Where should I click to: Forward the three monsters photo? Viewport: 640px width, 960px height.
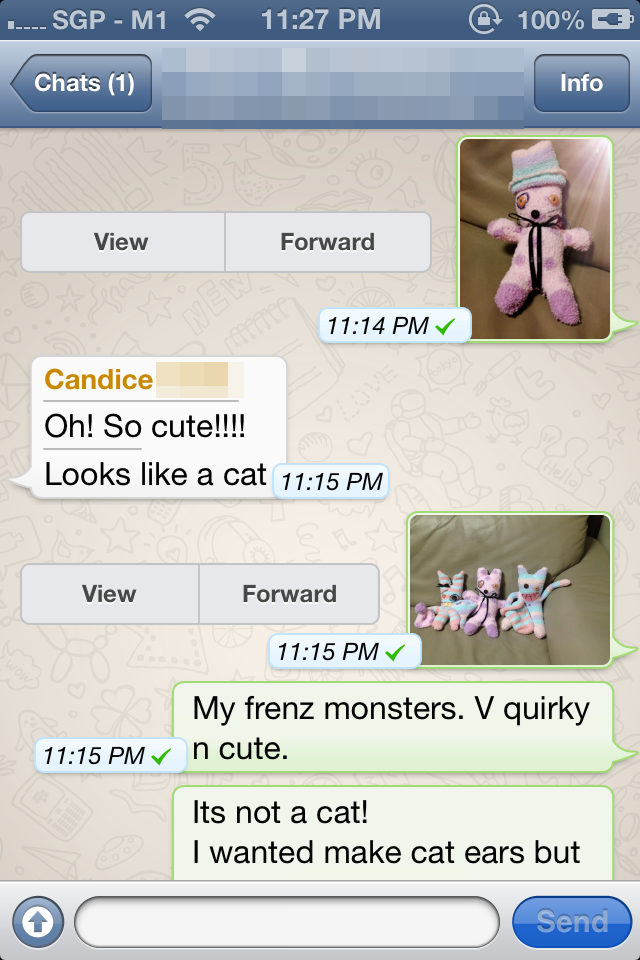(289, 594)
